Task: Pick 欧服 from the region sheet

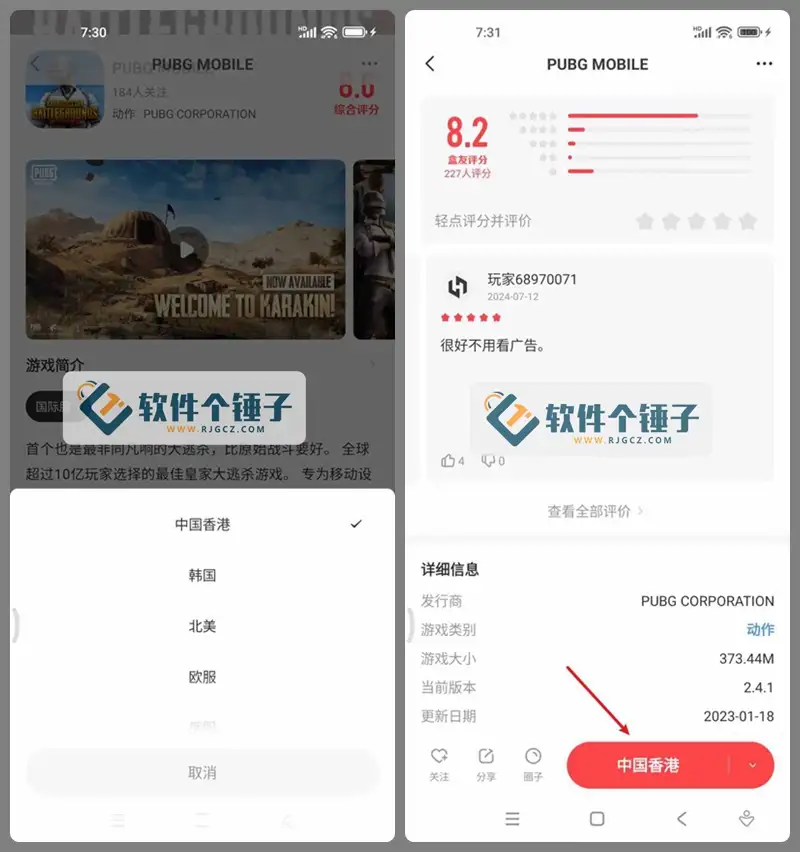Action: coord(202,677)
